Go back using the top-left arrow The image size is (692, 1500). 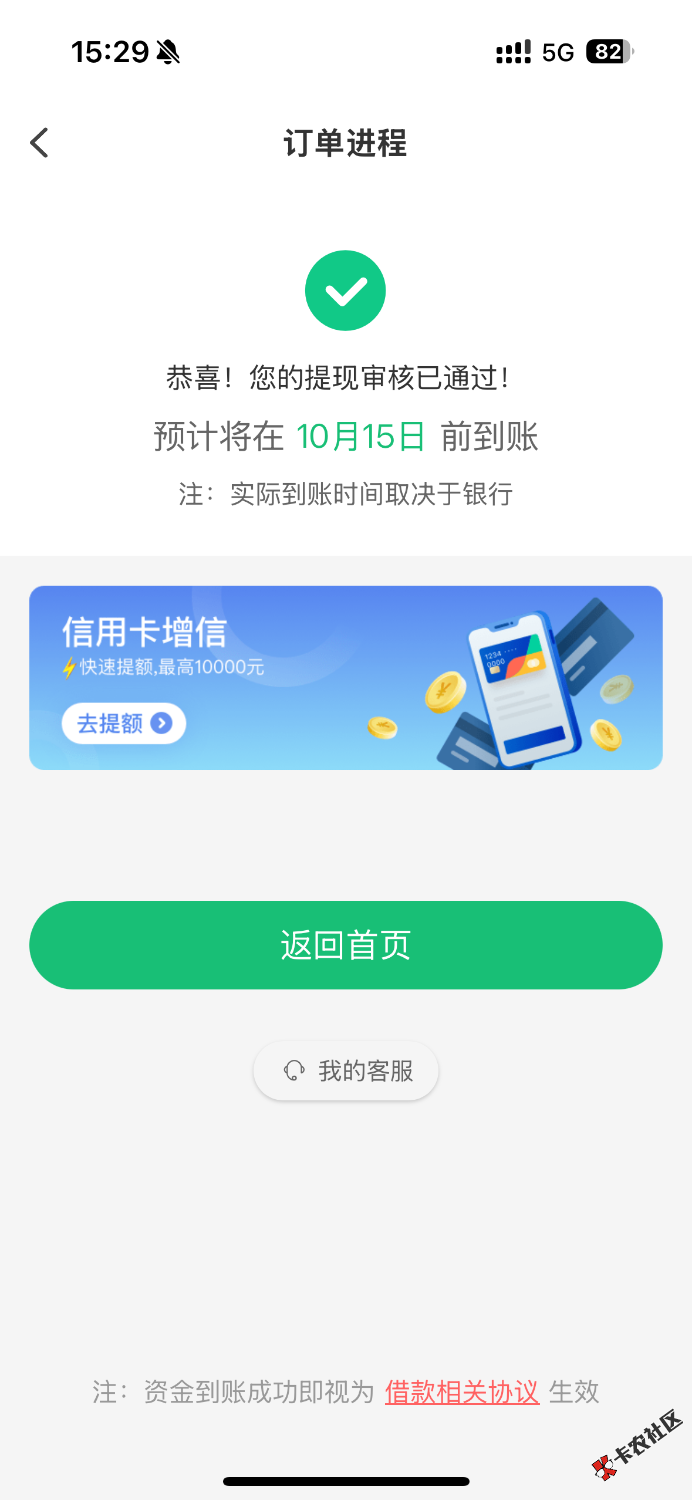tap(39, 143)
